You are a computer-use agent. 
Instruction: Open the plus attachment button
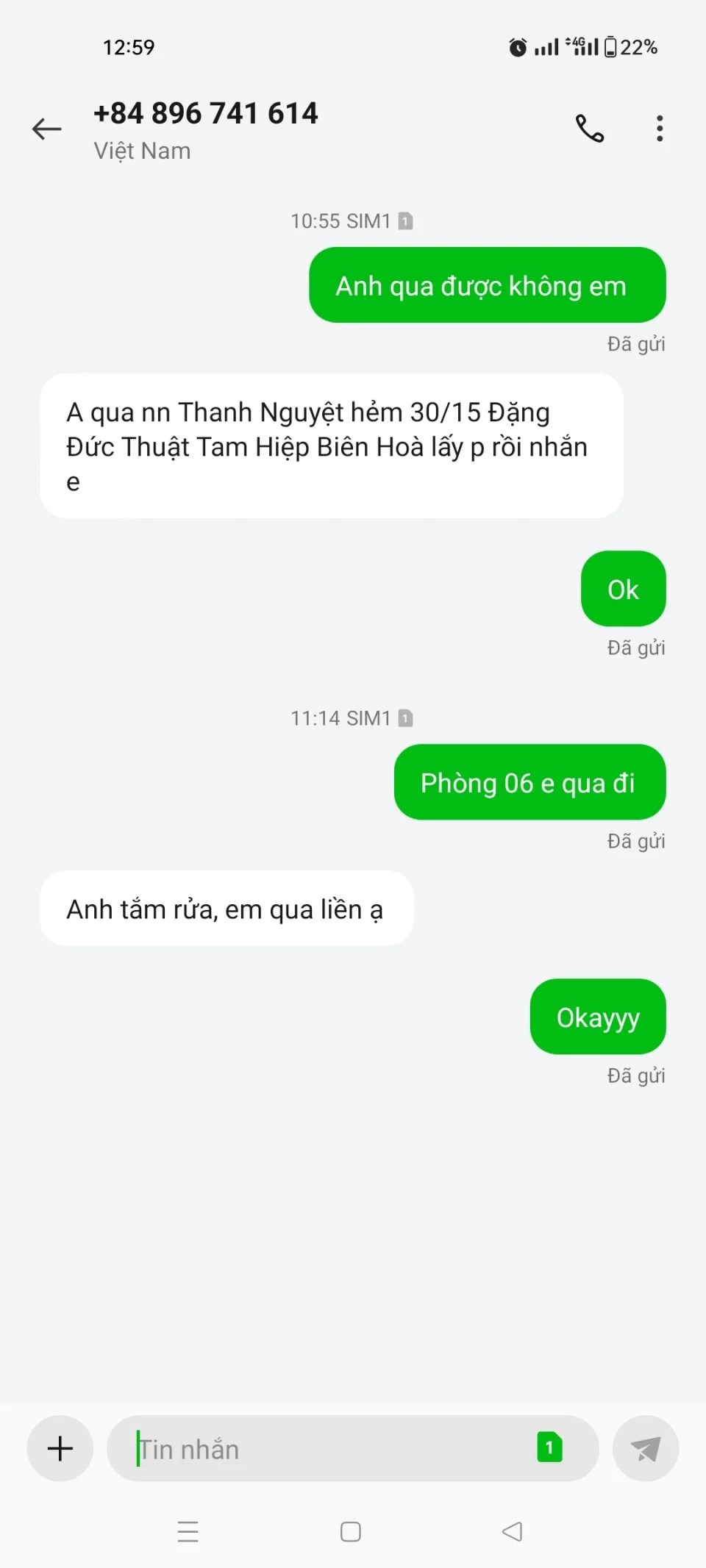(60, 1448)
